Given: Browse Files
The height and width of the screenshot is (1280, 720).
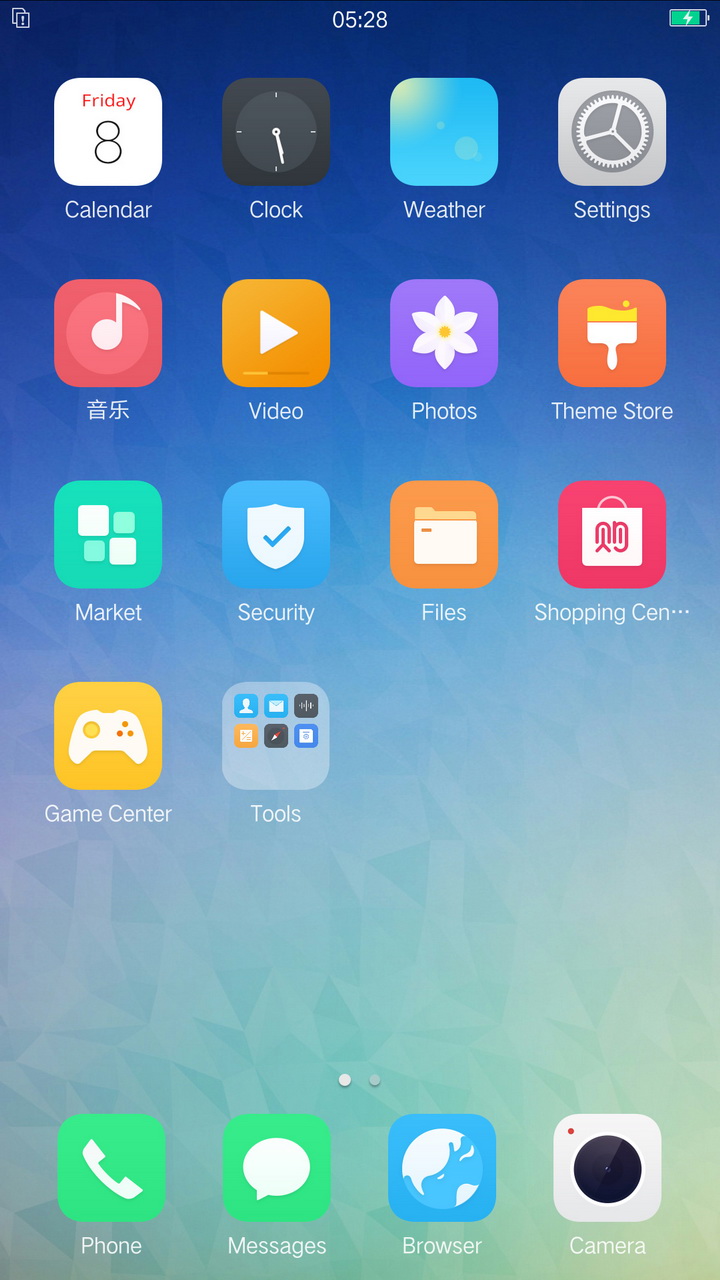Looking at the screenshot, I should pos(444,535).
